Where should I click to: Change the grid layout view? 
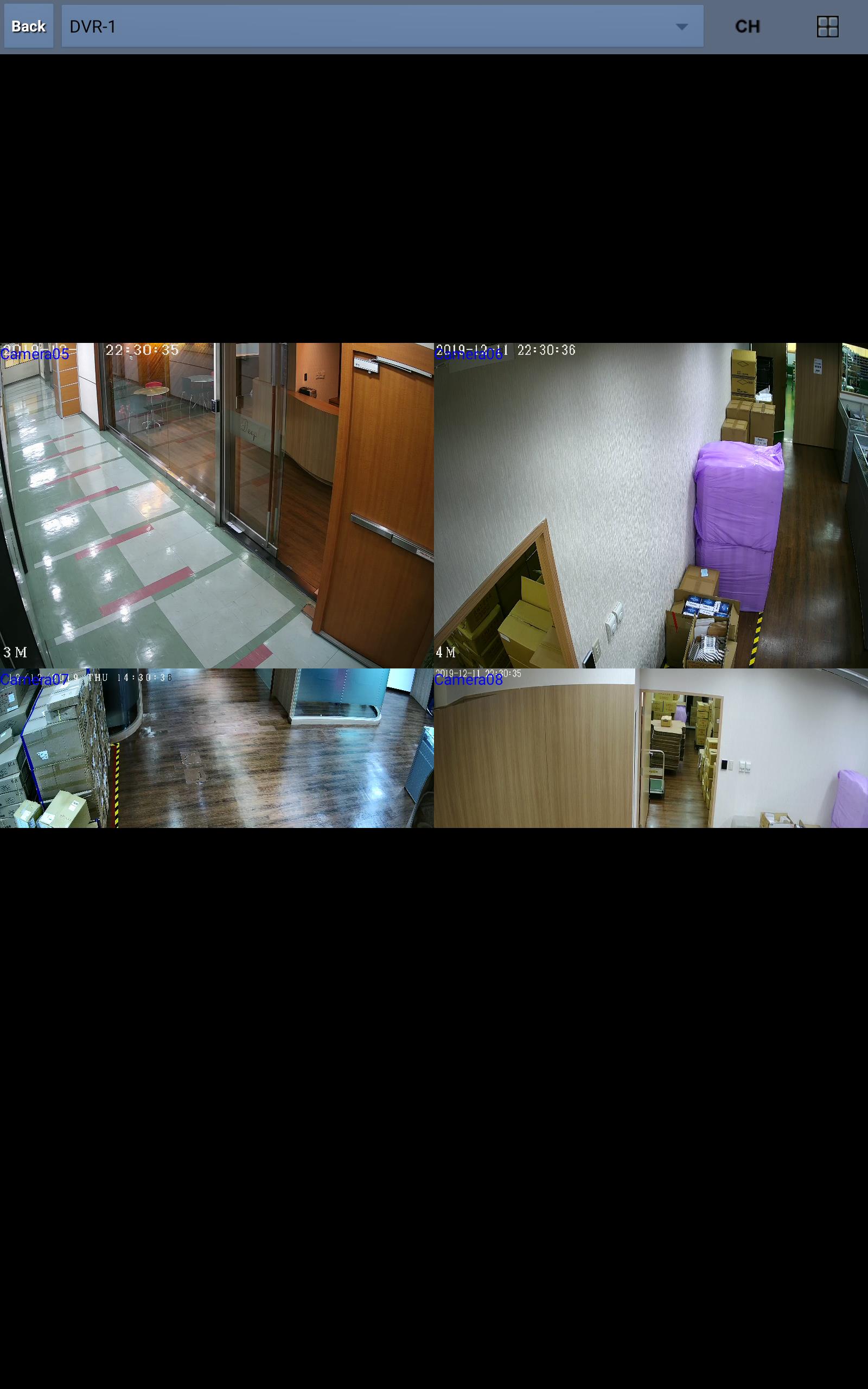(x=827, y=27)
